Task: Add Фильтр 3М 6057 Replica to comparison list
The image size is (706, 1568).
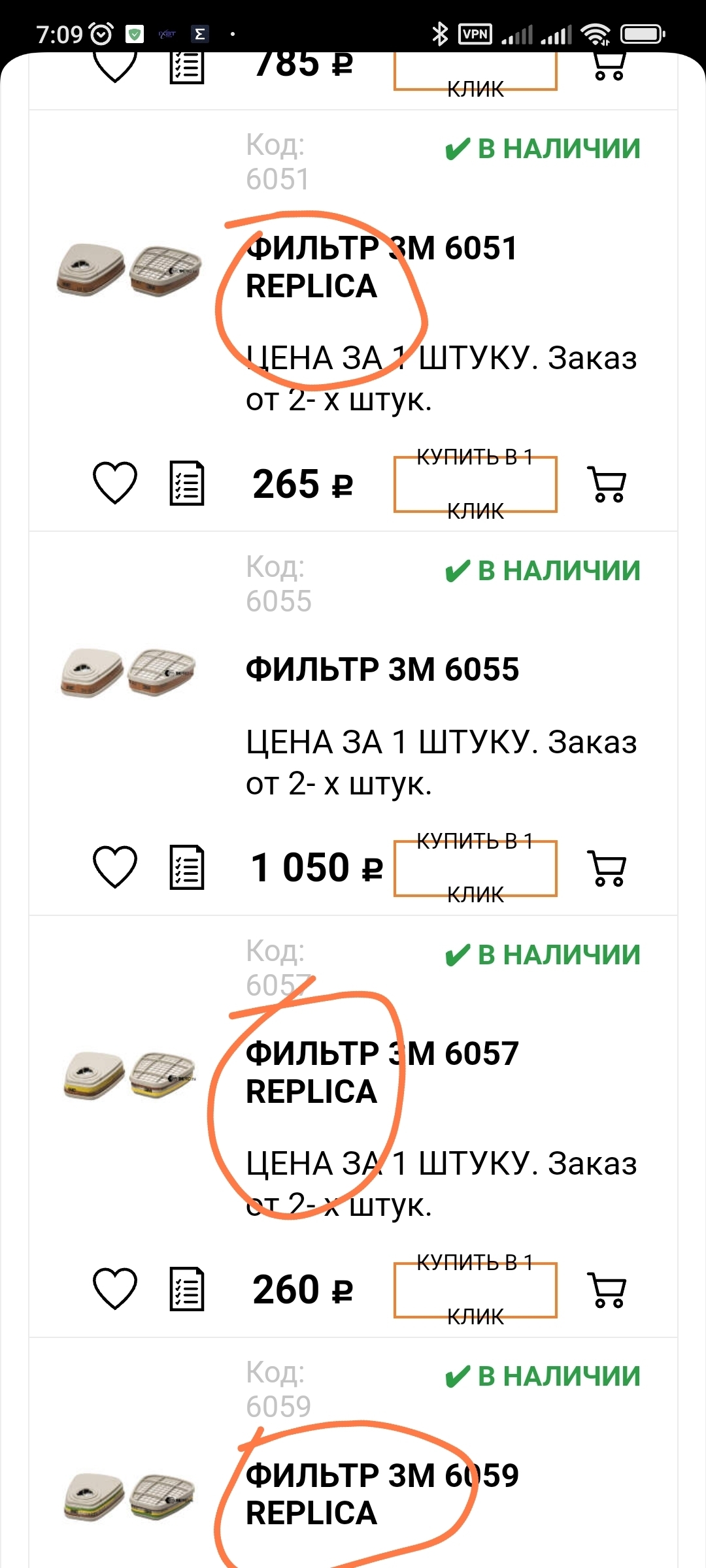Action: [187, 1289]
